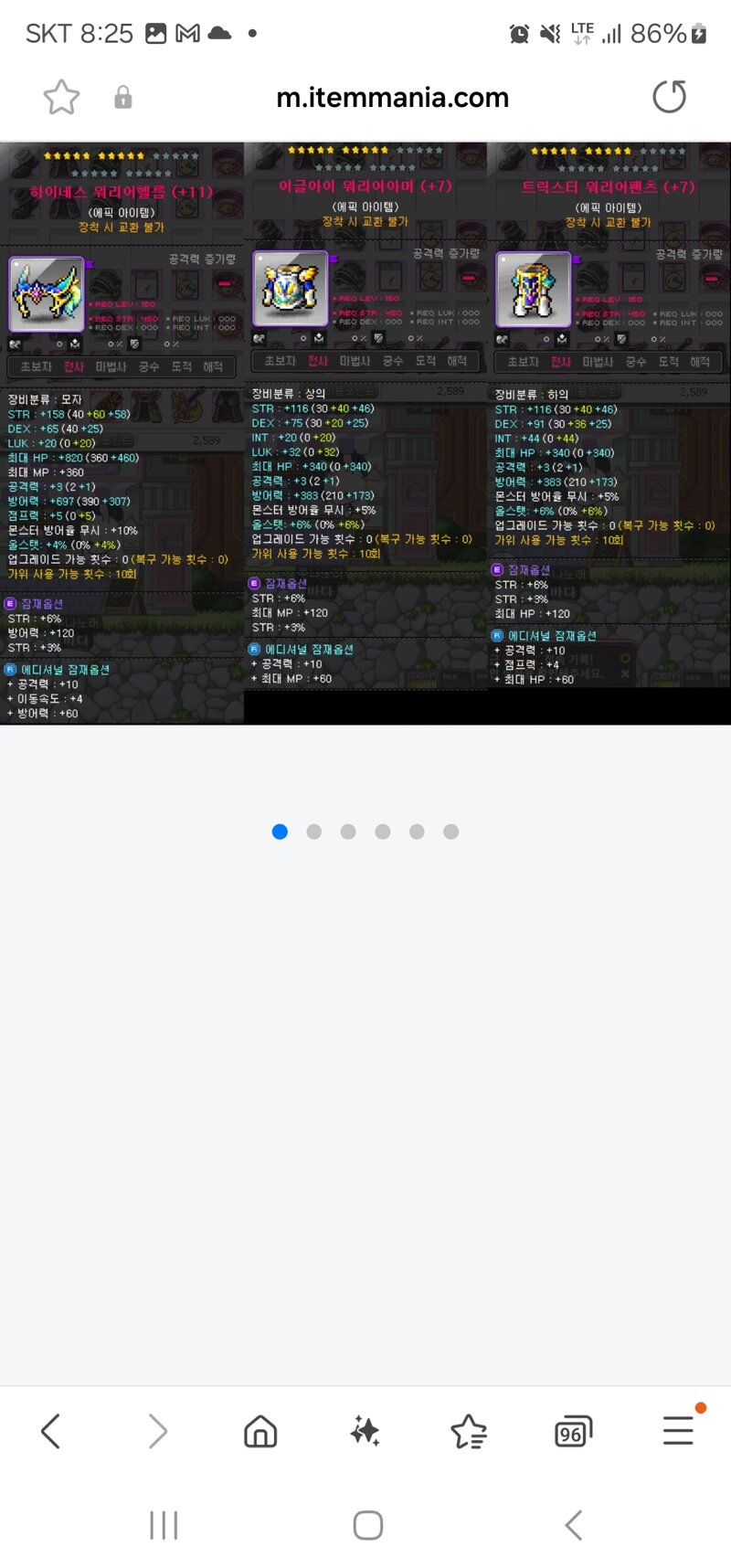Jump to the last image dot
The height and width of the screenshot is (1568, 731).
pos(450,832)
